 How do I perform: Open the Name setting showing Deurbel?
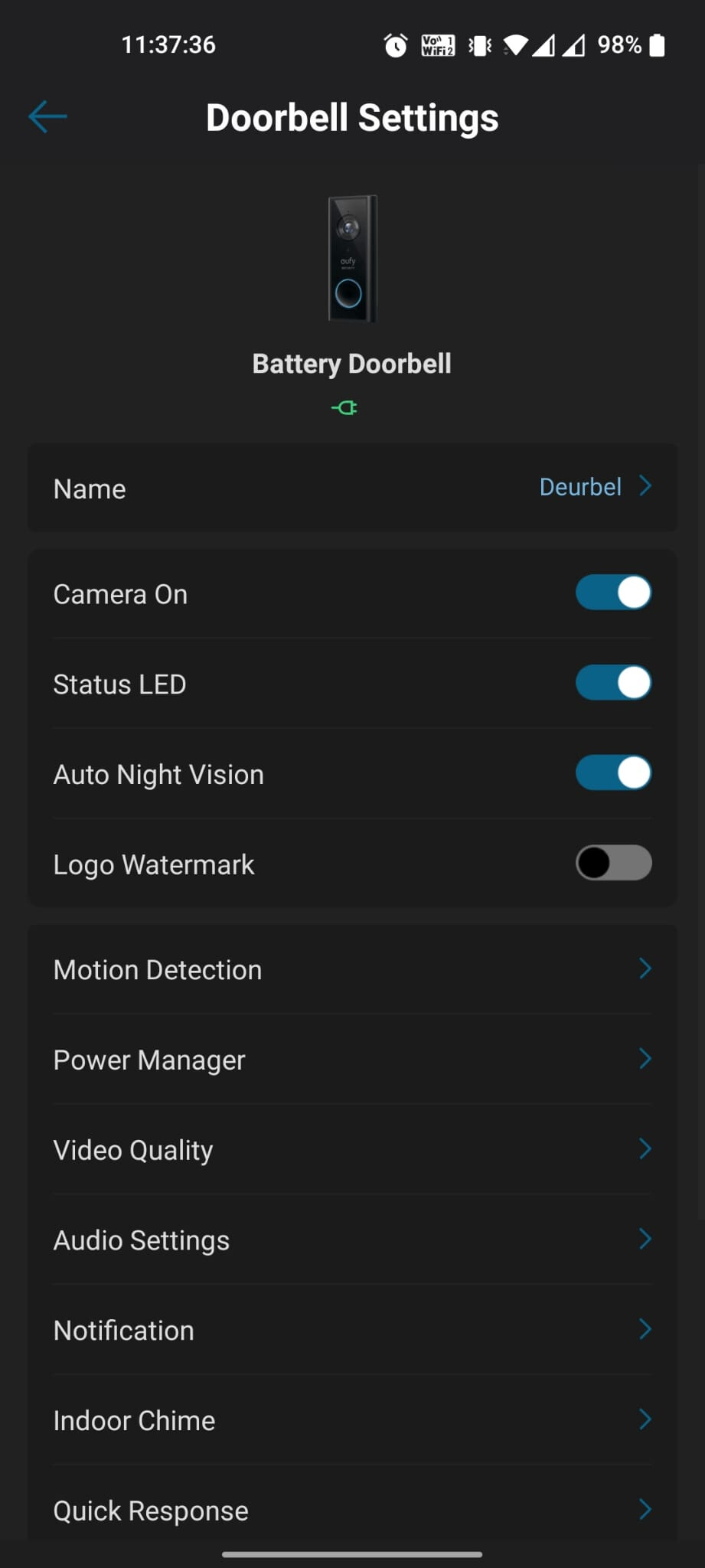pos(352,488)
